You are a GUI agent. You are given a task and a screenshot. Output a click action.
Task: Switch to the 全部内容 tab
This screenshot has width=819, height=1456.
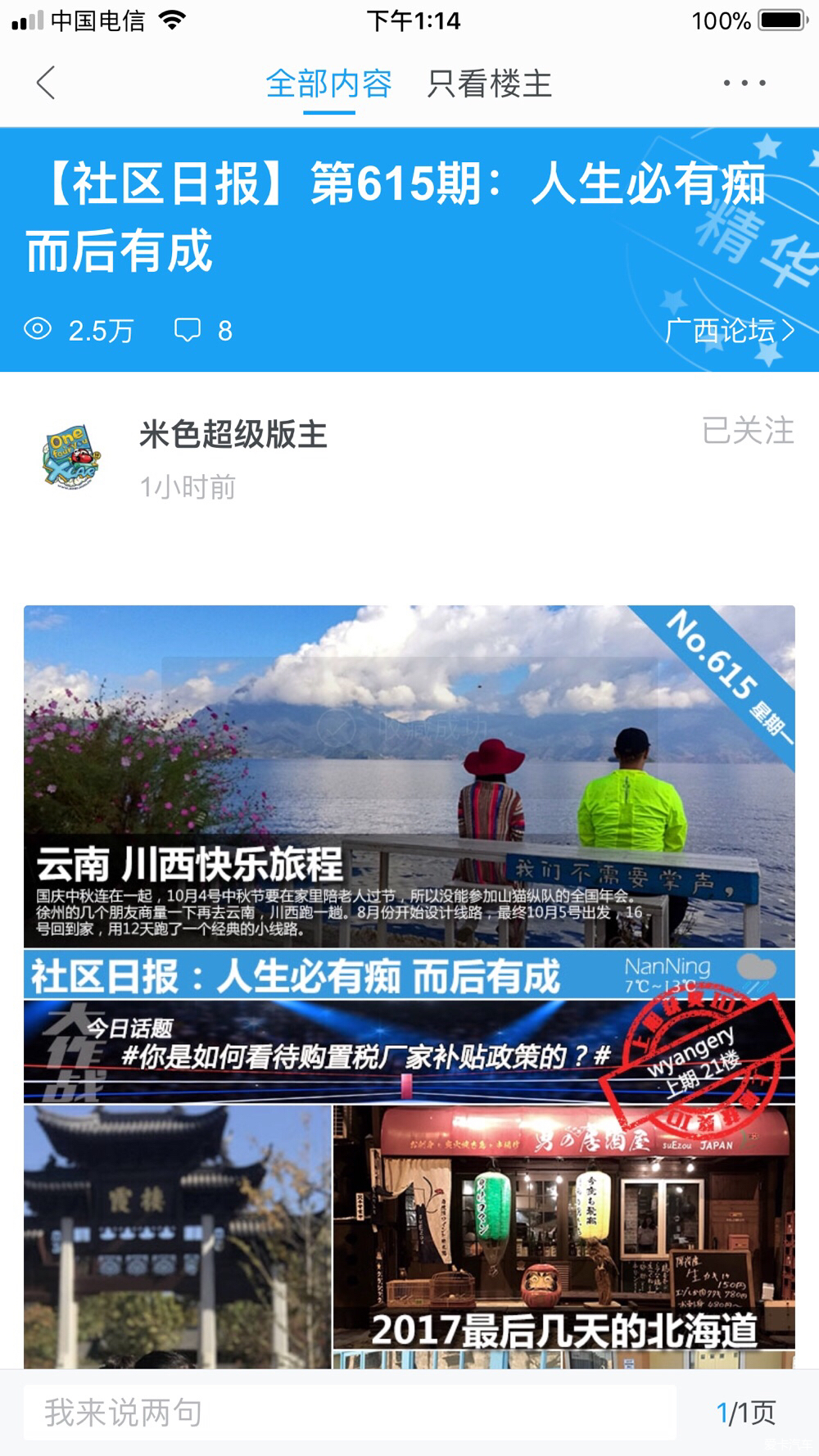click(x=328, y=84)
